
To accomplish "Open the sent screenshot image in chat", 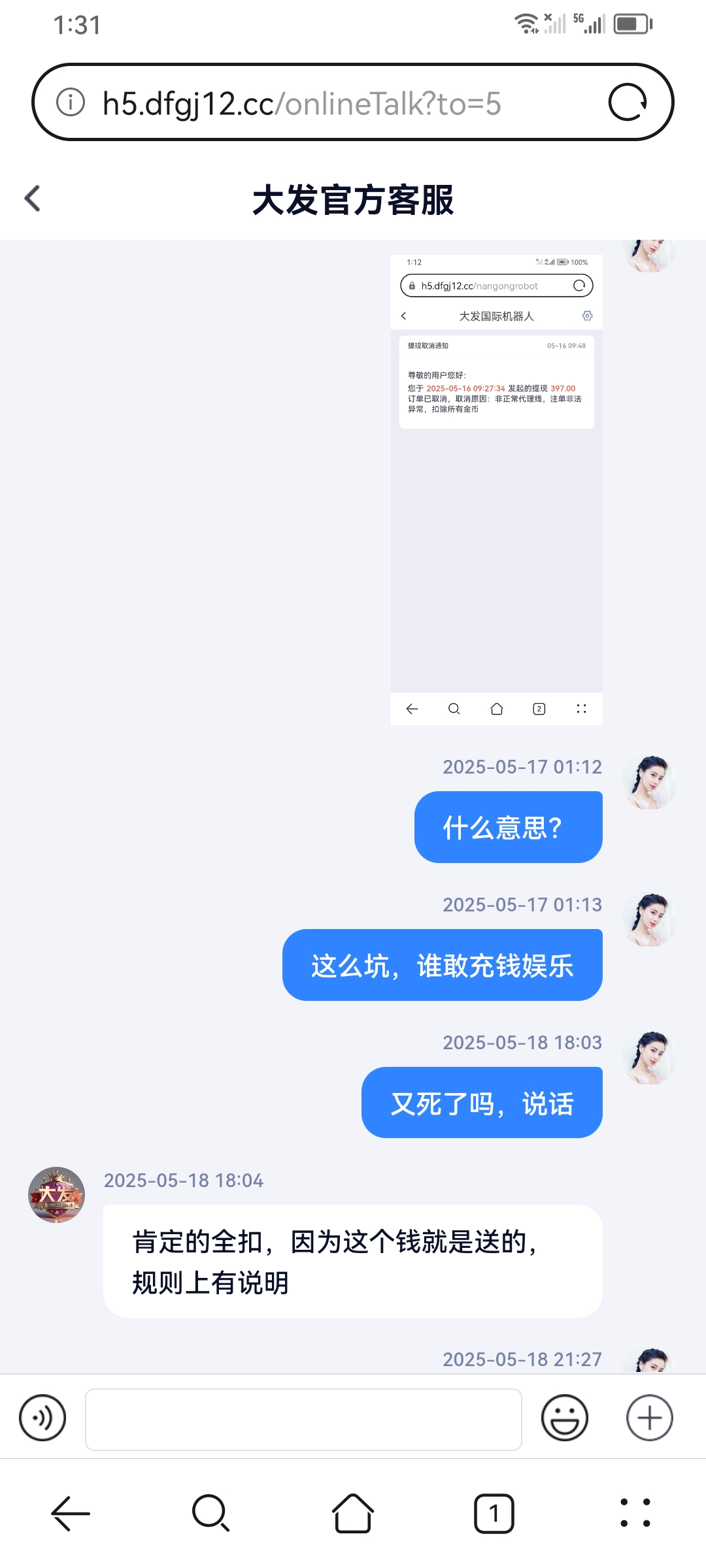I will (x=496, y=490).
